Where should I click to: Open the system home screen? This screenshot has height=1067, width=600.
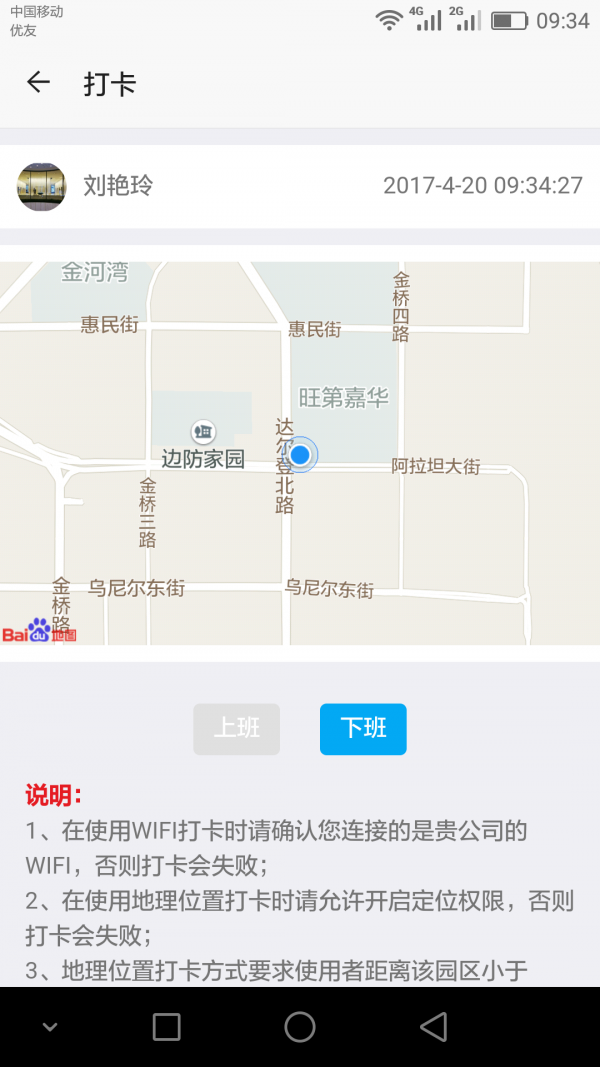coord(300,1027)
